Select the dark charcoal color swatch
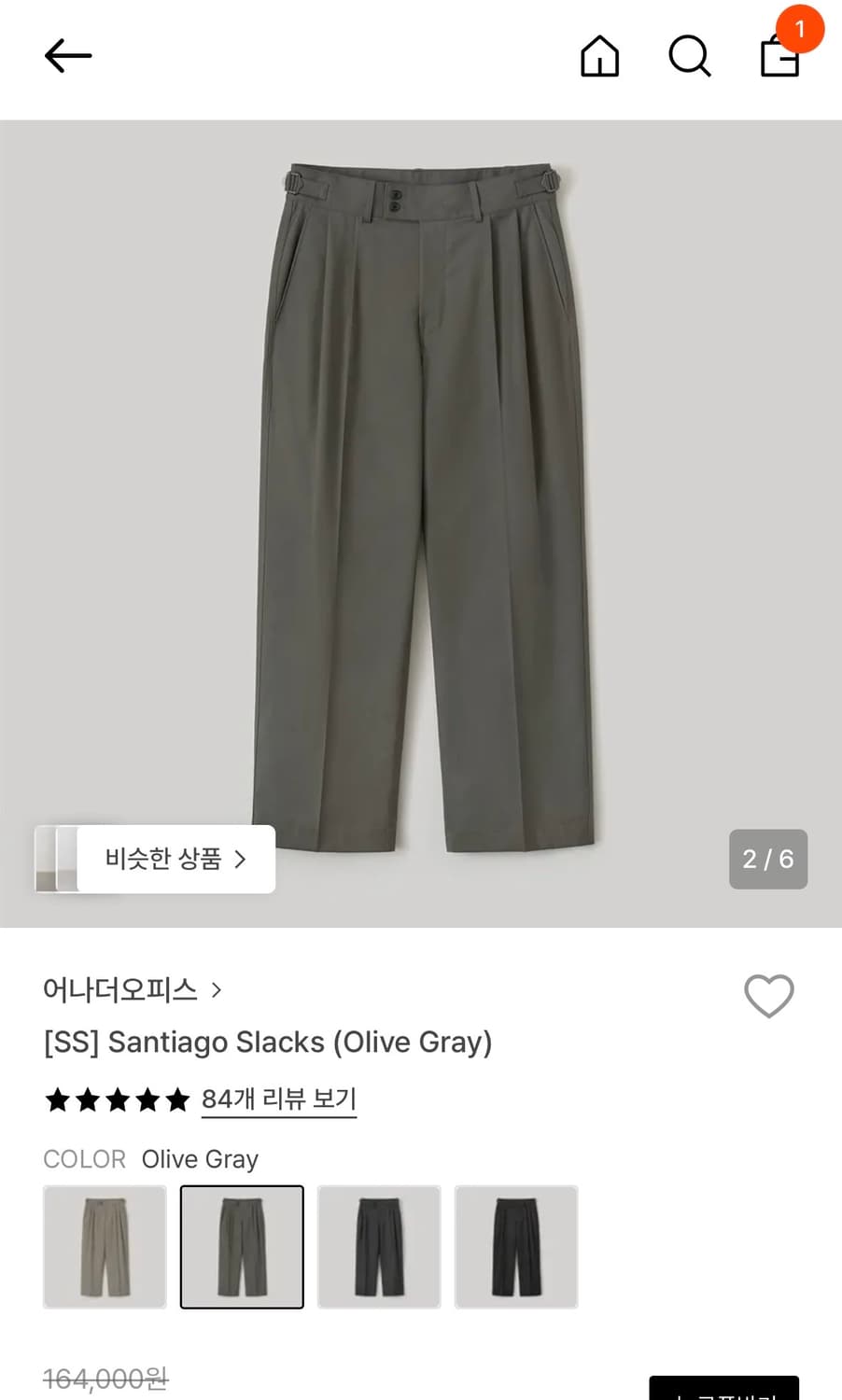This screenshot has height=1400, width=842. coord(379,1247)
